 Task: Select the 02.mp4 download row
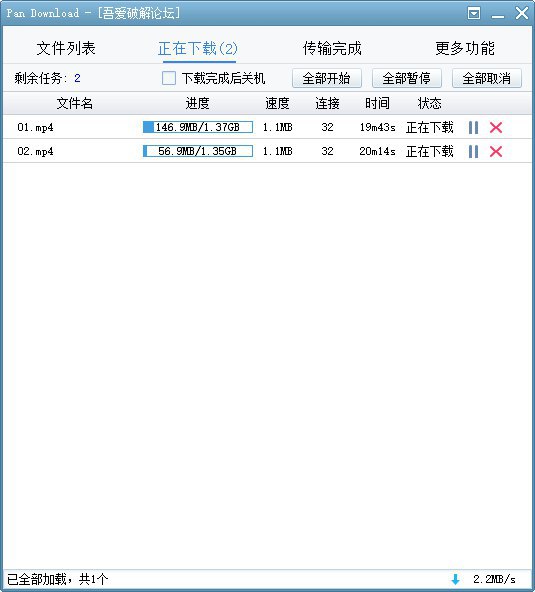point(267,151)
